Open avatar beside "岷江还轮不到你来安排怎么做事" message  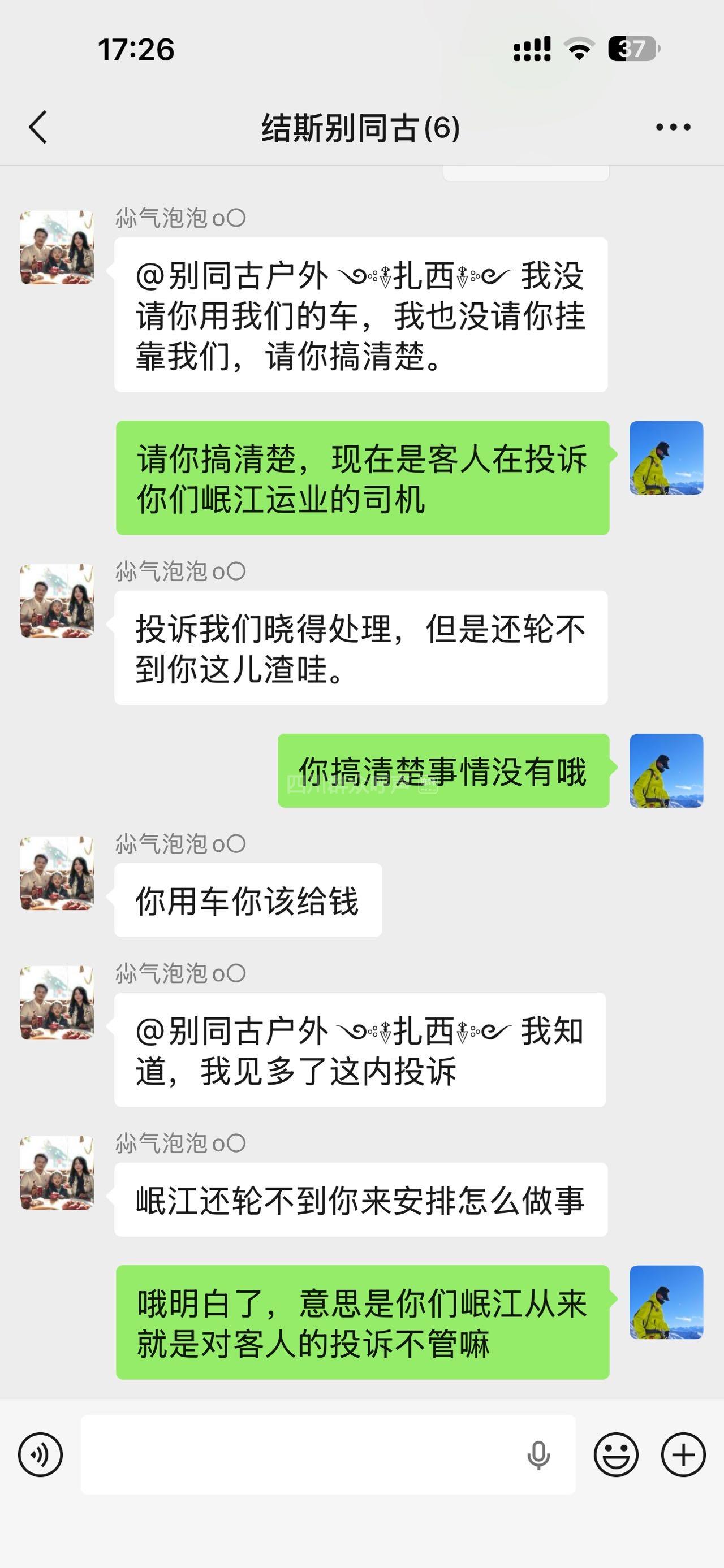pos(57,1172)
